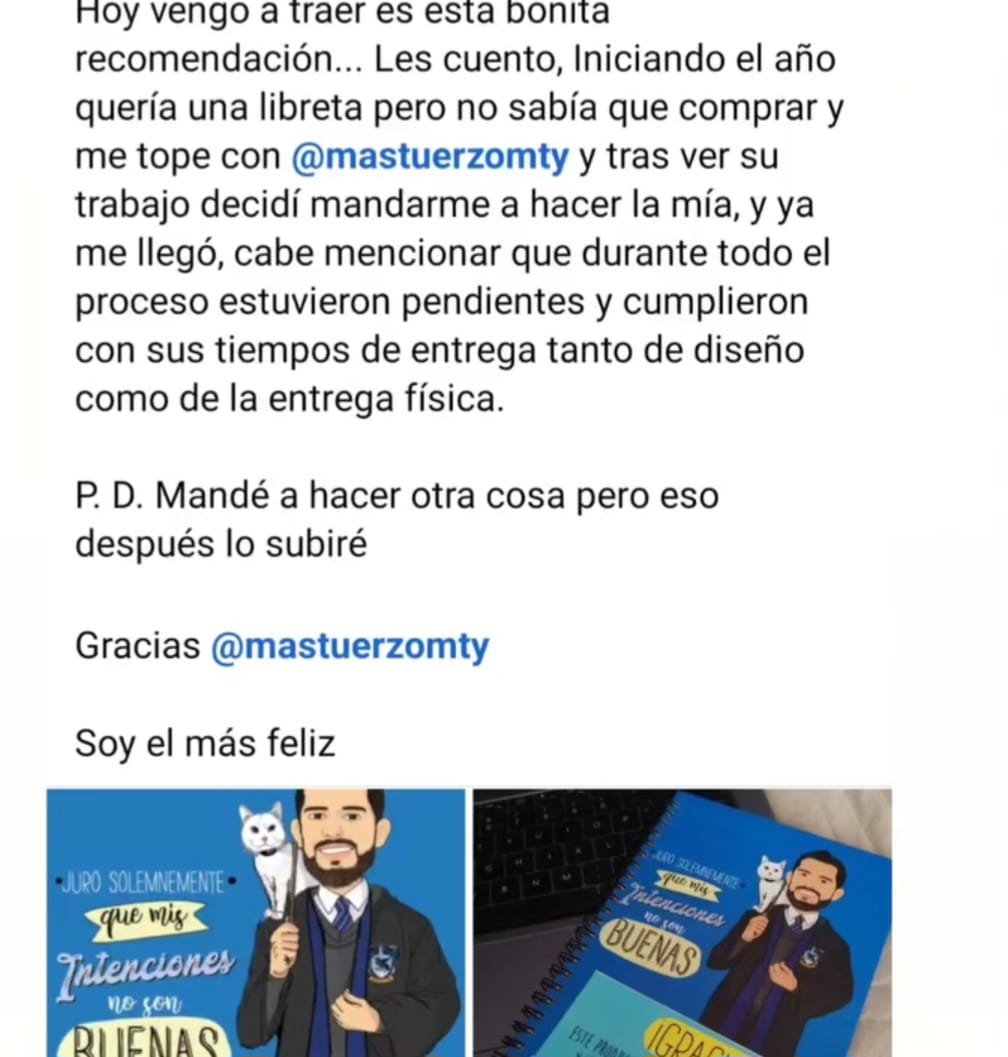1008x1057 pixels.
Task: Open the @mastuerzomty mention after 'Gracias'
Action: pyautogui.click(x=350, y=646)
